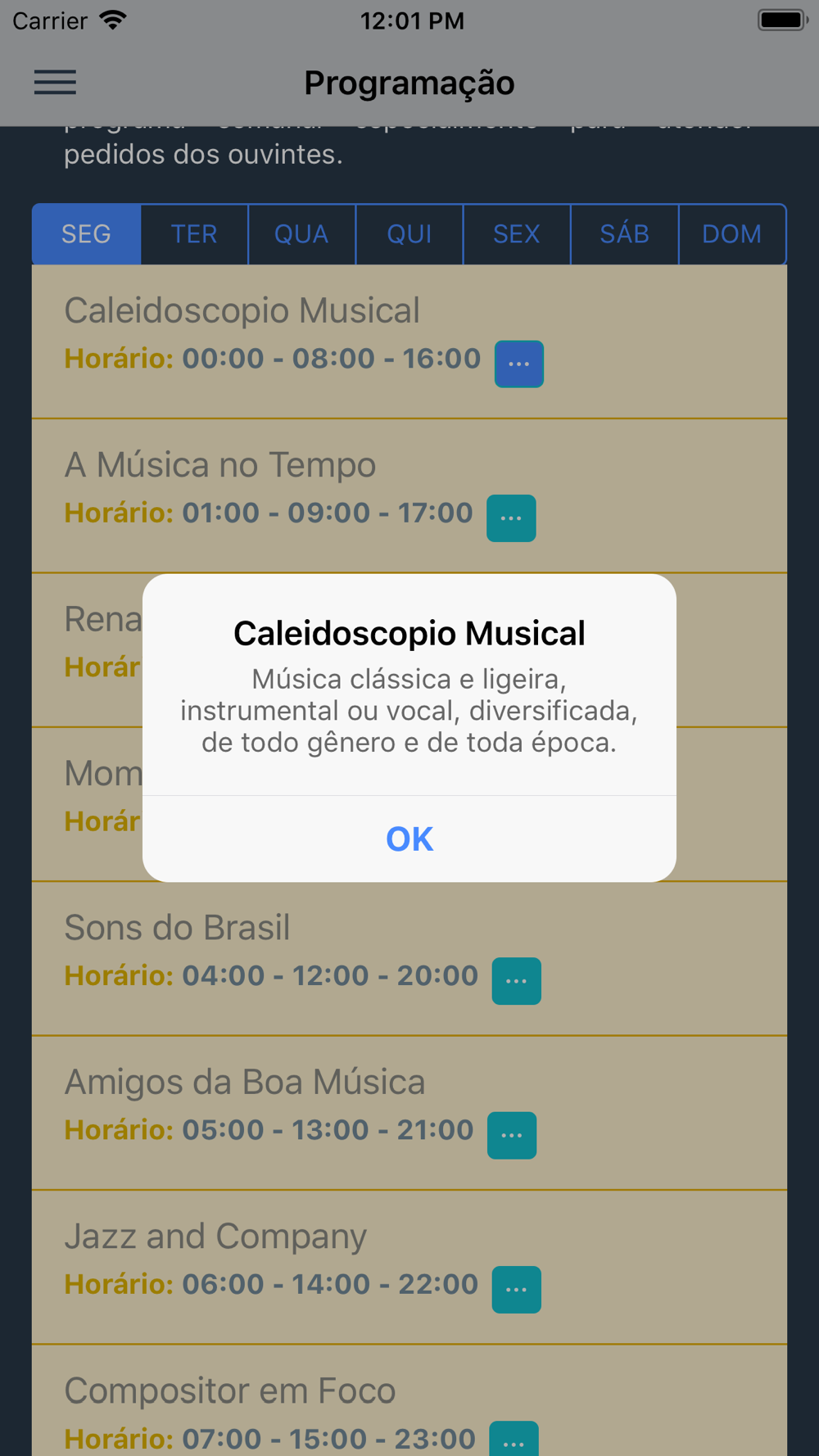Switch to the DOM tab
Screen dimensions: 819x1456
[x=732, y=234]
